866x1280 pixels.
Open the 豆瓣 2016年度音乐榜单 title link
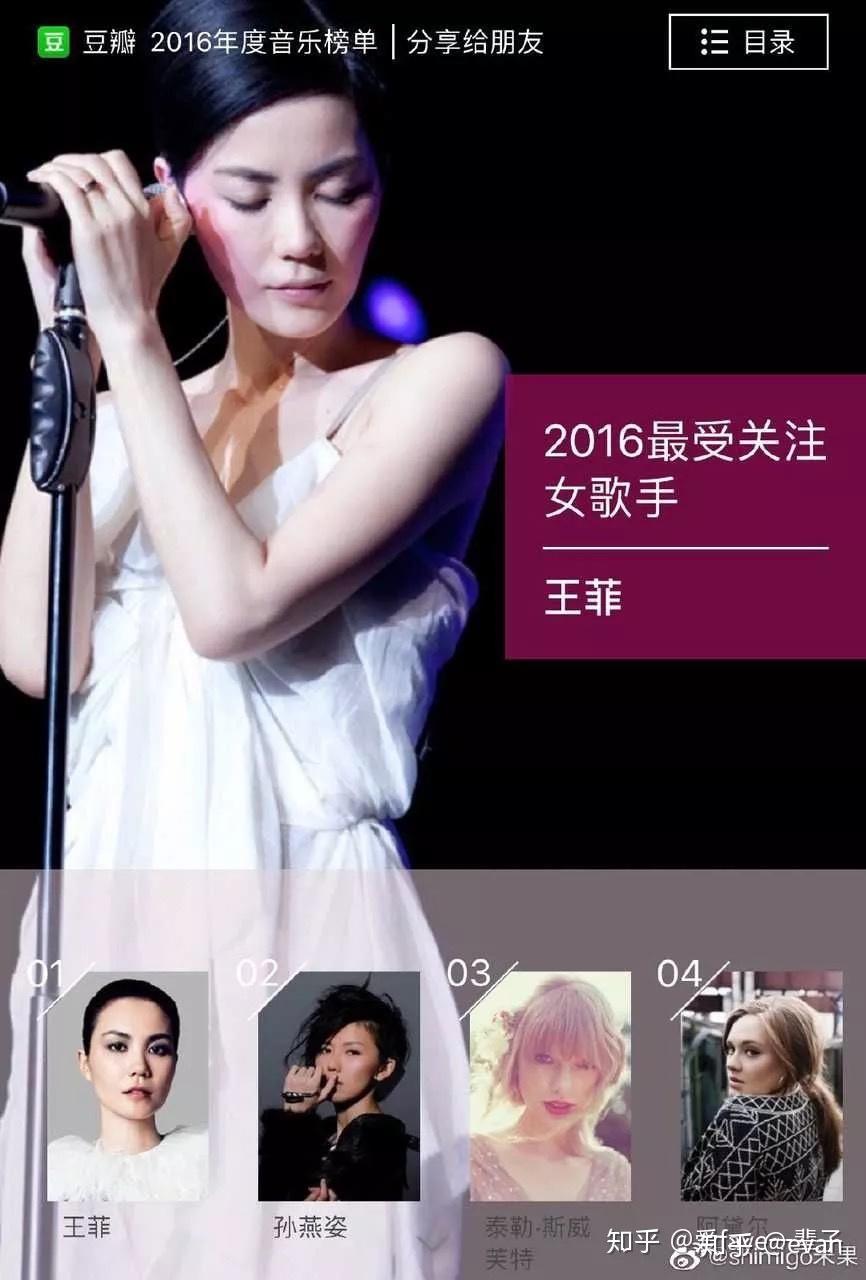tap(229, 42)
